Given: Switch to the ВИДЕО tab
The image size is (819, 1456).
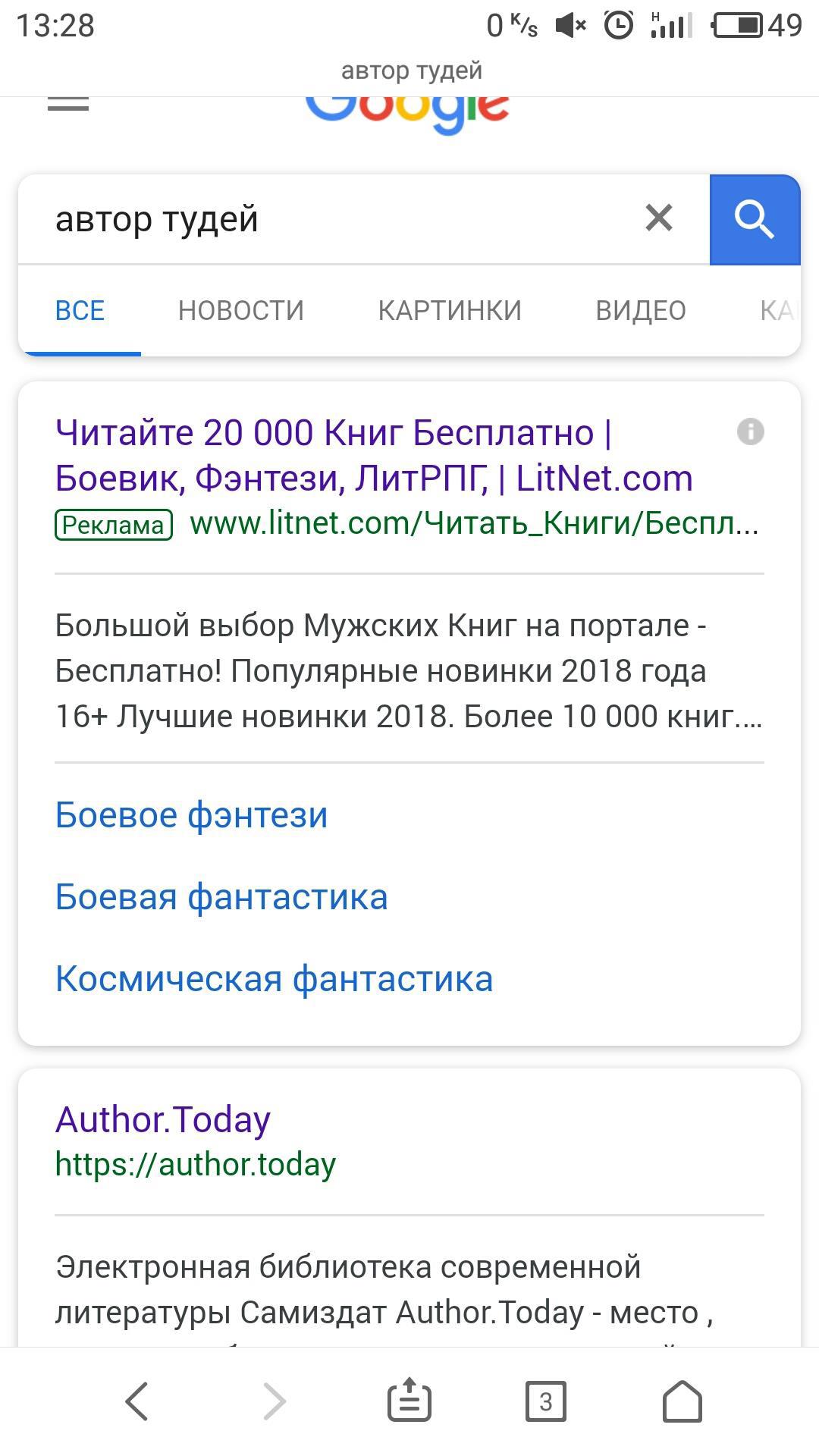Looking at the screenshot, I should tap(641, 311).
